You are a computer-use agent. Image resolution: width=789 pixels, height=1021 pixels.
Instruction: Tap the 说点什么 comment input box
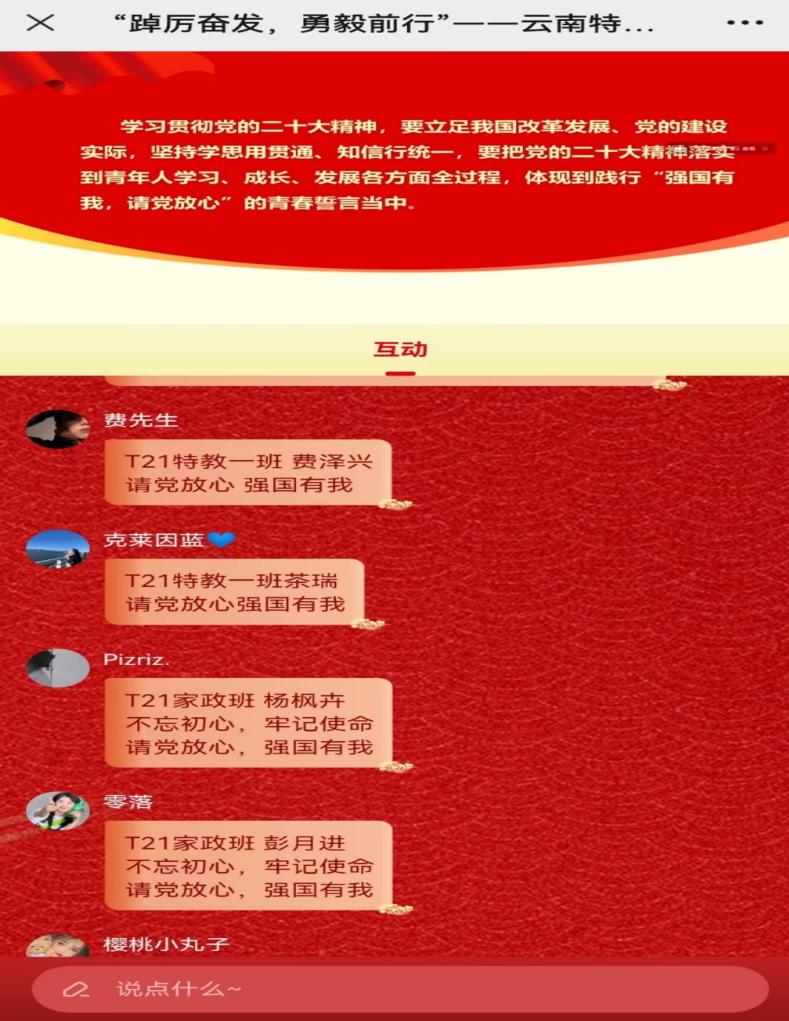click(400, 989)
